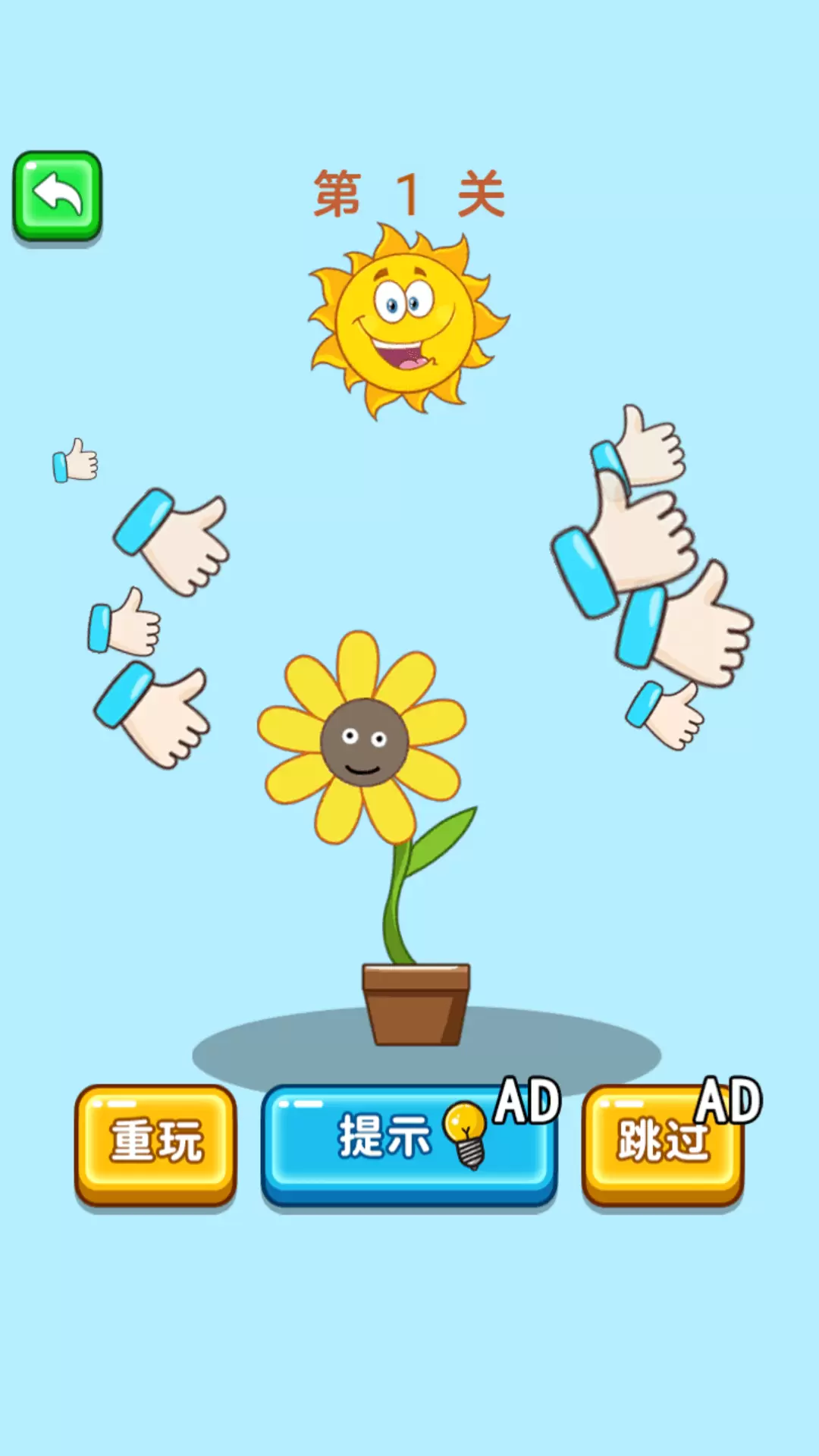Tap the green back arrow button
The height and width of the screenshot is (1456, 819).
tap(57, 196)
